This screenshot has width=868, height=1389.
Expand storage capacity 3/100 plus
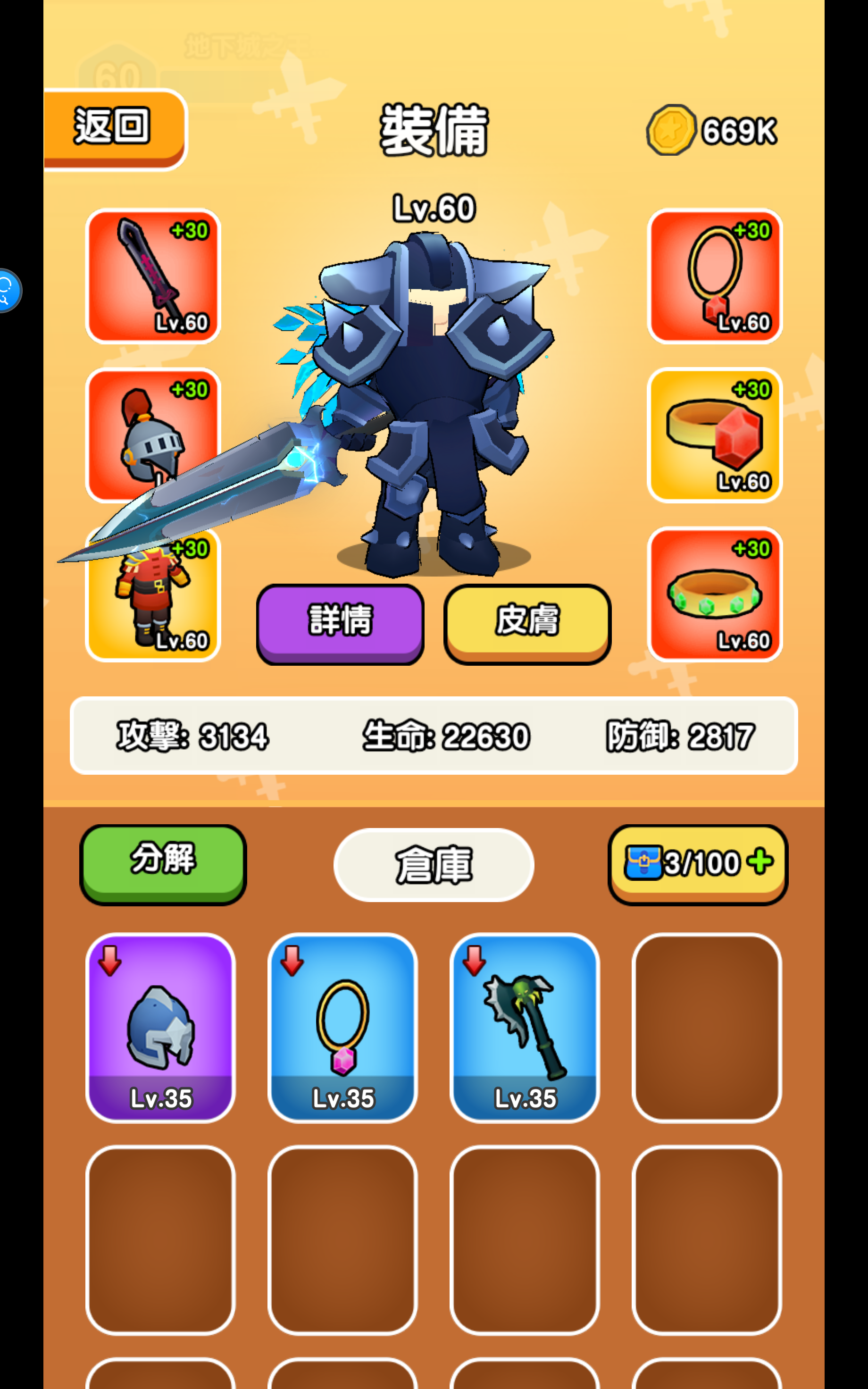(x=698, y=862)
